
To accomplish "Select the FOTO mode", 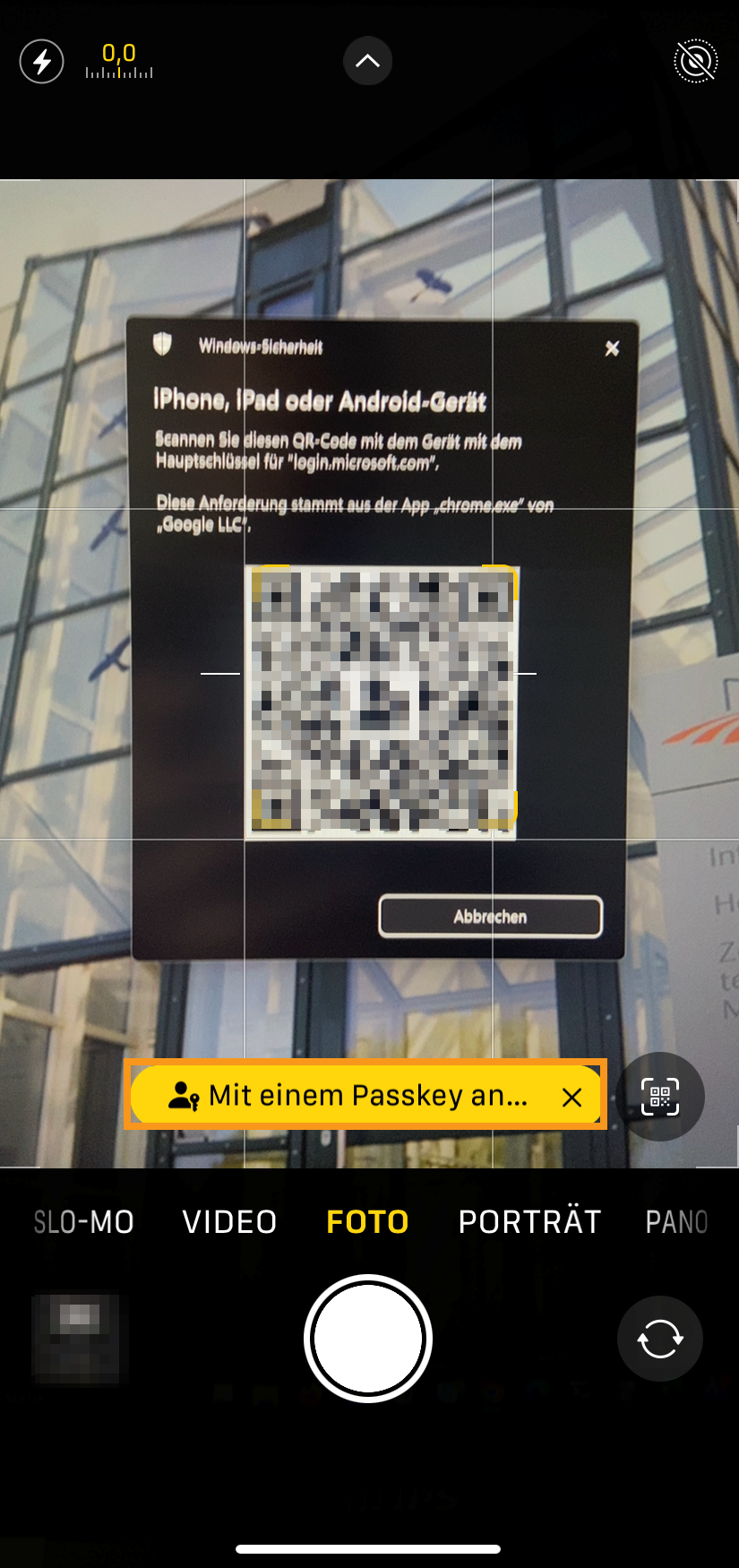I will [x=367, y=1221].
